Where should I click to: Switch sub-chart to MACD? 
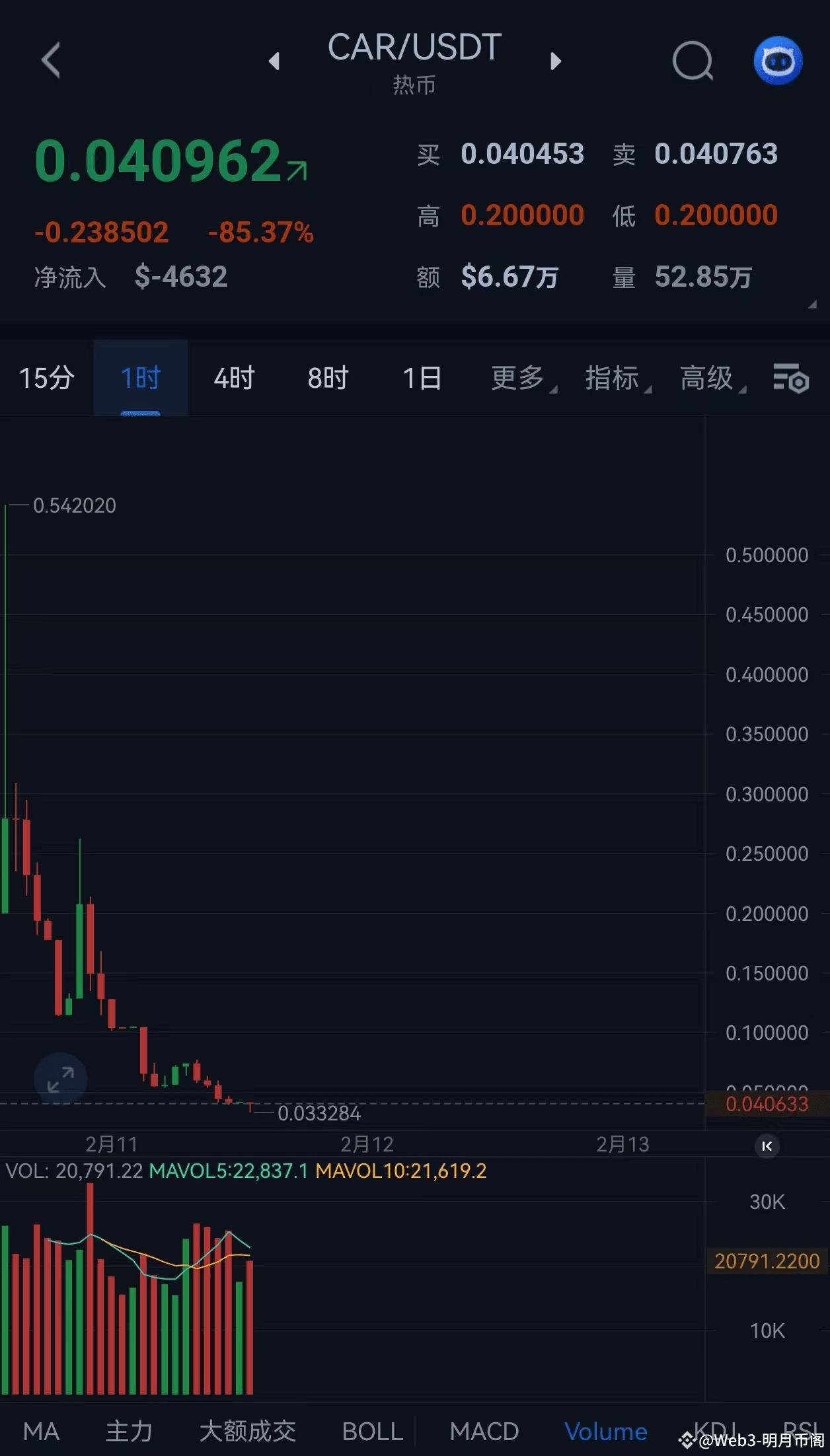(x=484, y=1432)
